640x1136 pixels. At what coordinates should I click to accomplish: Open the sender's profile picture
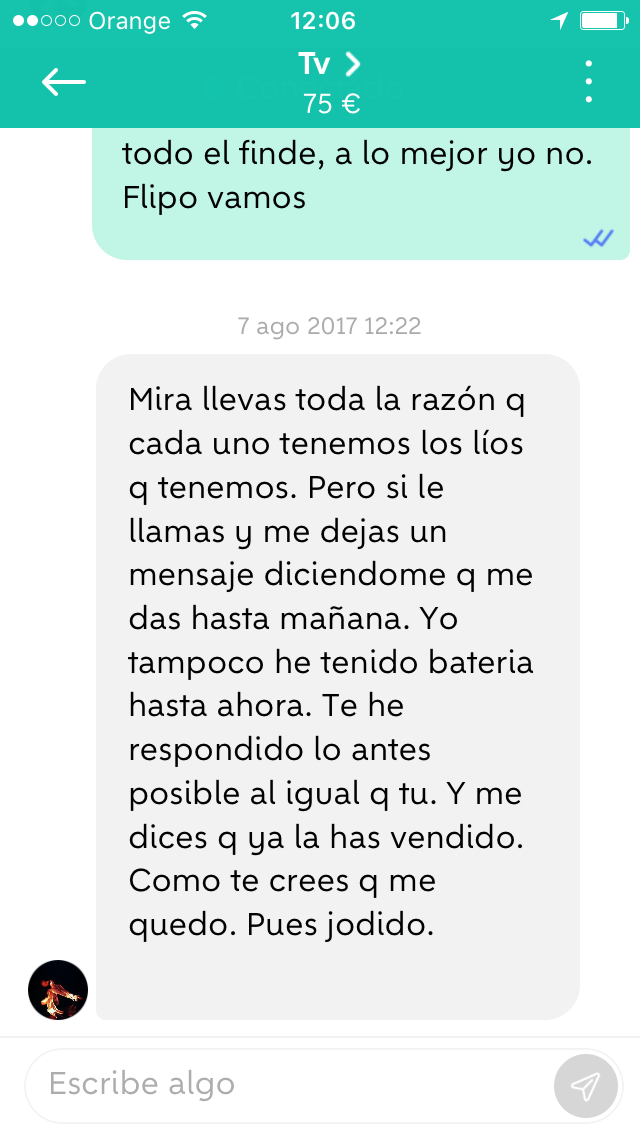(x=58, y=990)
